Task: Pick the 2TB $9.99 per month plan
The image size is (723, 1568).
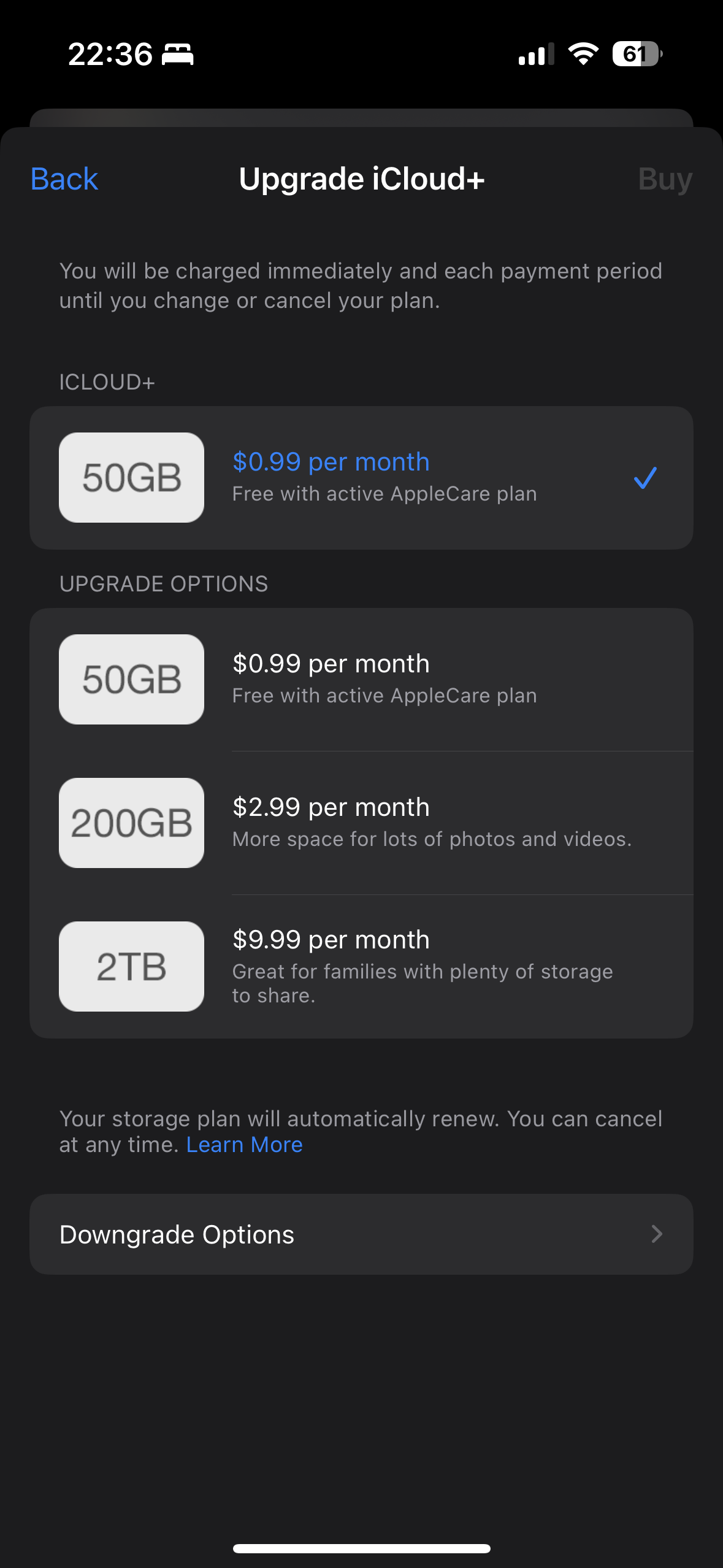Action: coord(361,966)
